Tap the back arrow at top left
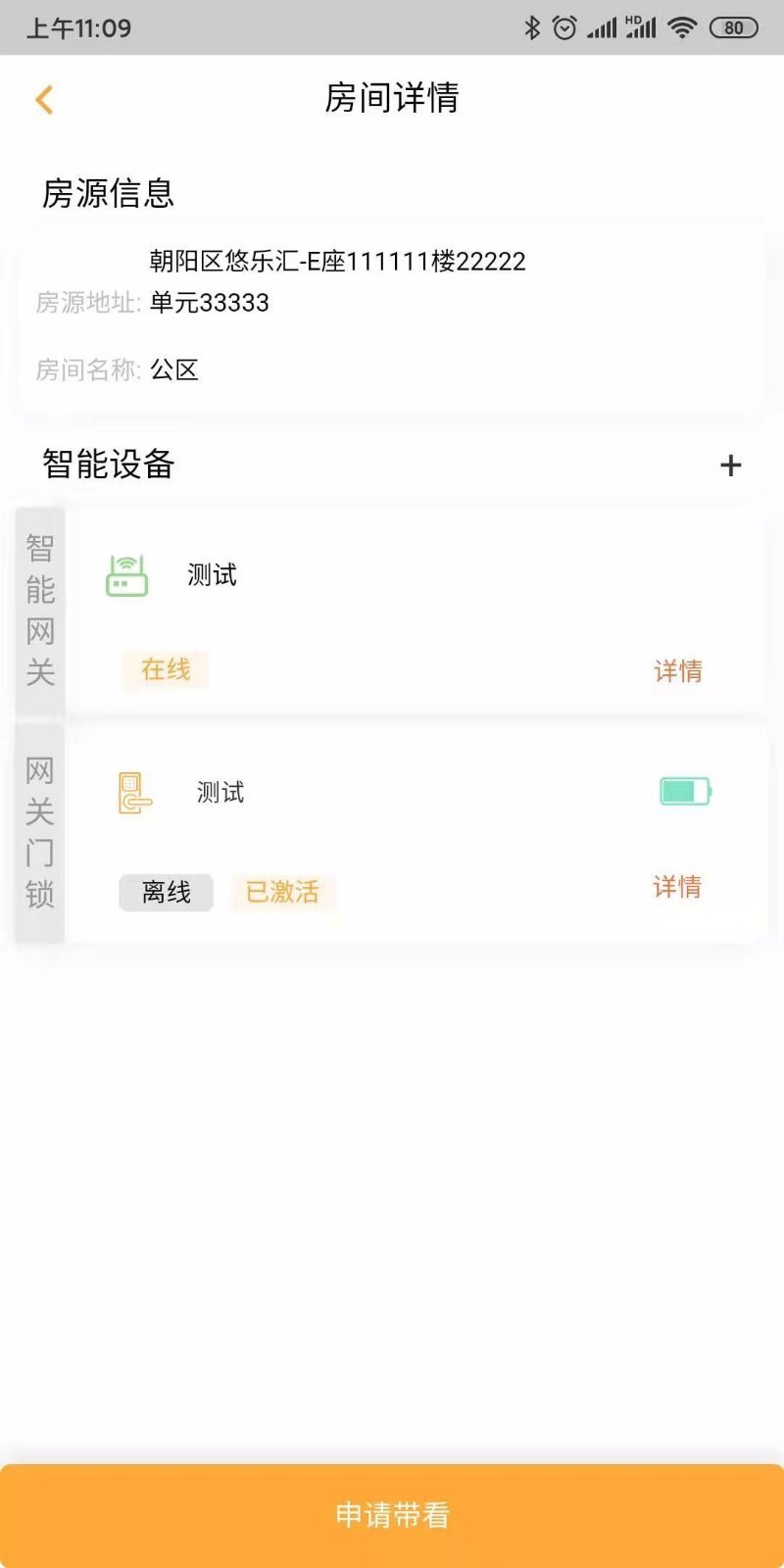The width and height of the screenshot is (784, 1568). click(x=44, y=99)
